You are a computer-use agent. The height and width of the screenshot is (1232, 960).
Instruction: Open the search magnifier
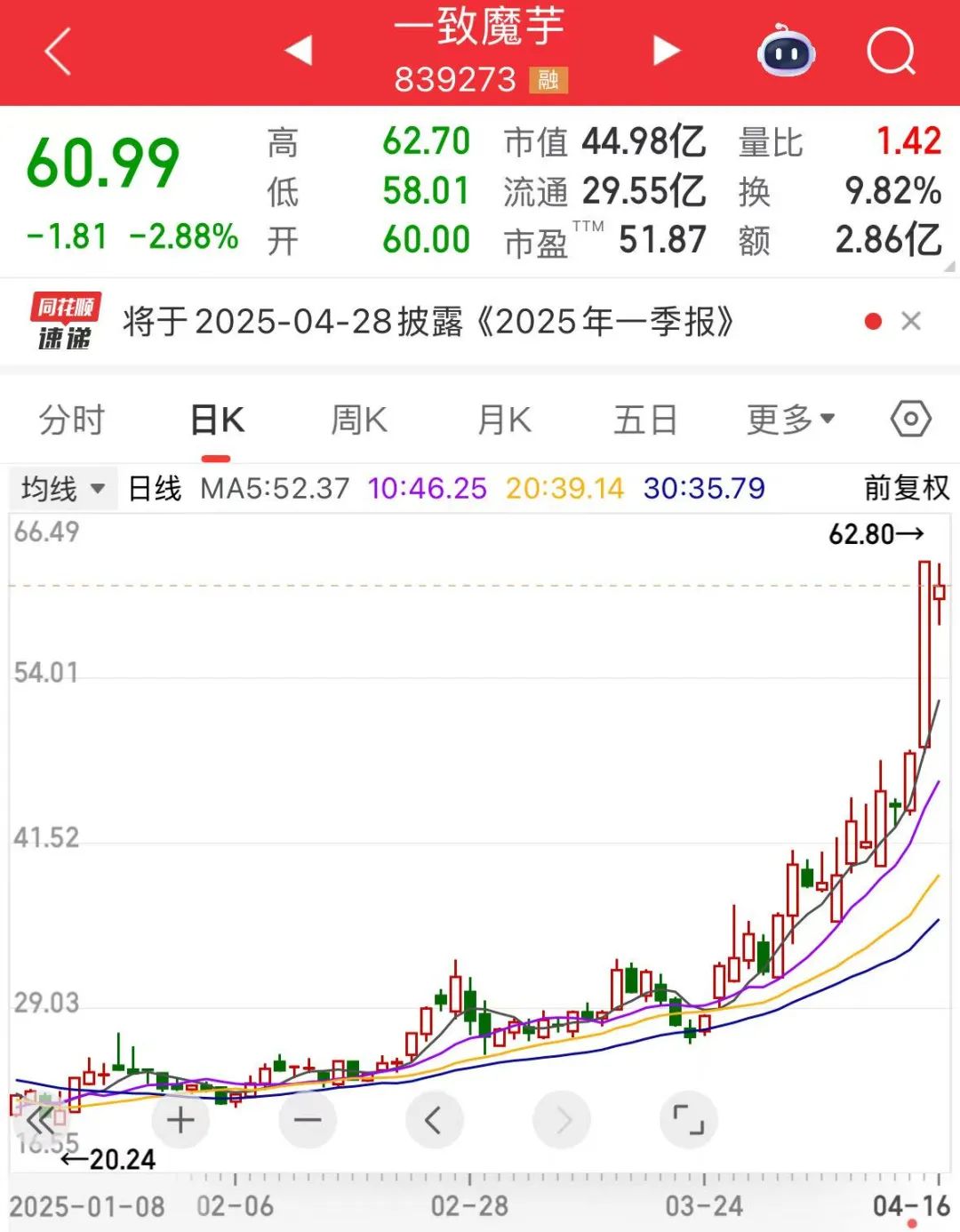(x=891, y=52)
